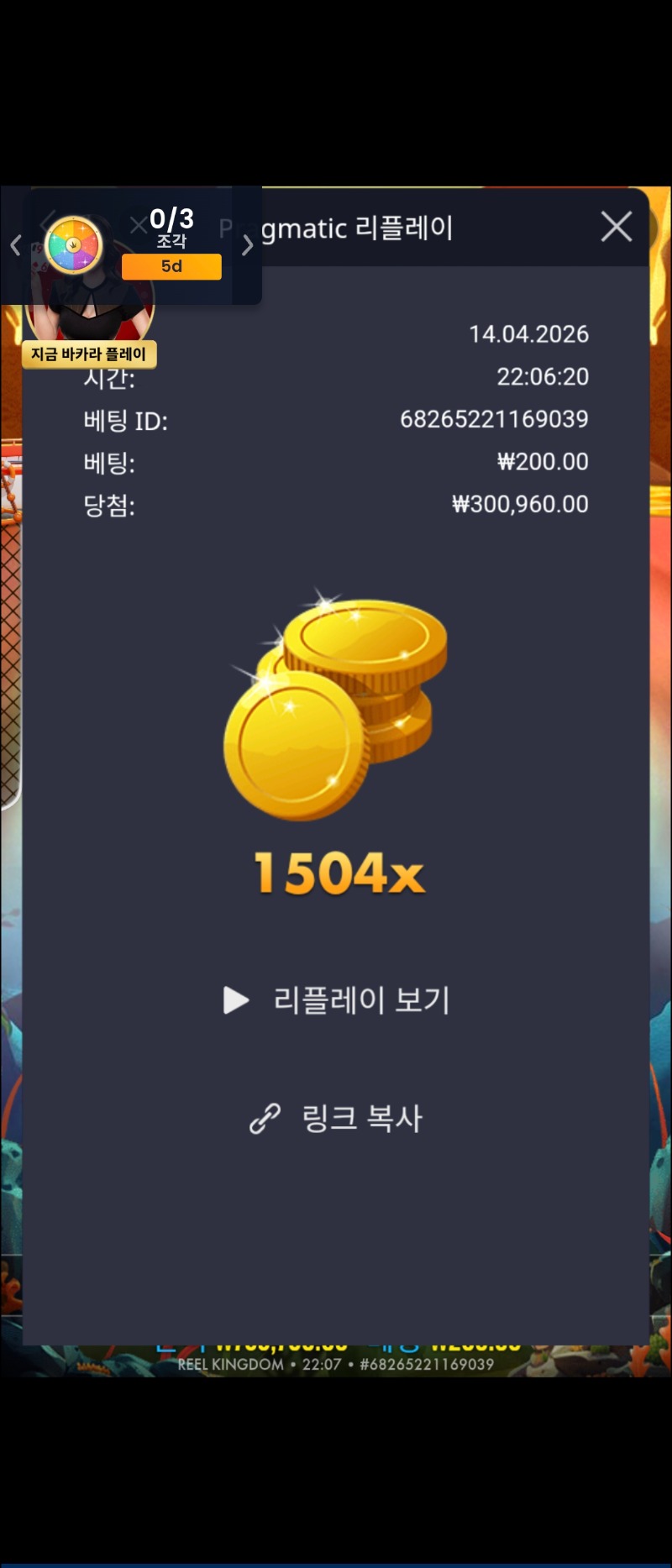Open the spin wheel 0/3 조각 promo
The height and width of the screenshot is (1568, 672).
73,245
